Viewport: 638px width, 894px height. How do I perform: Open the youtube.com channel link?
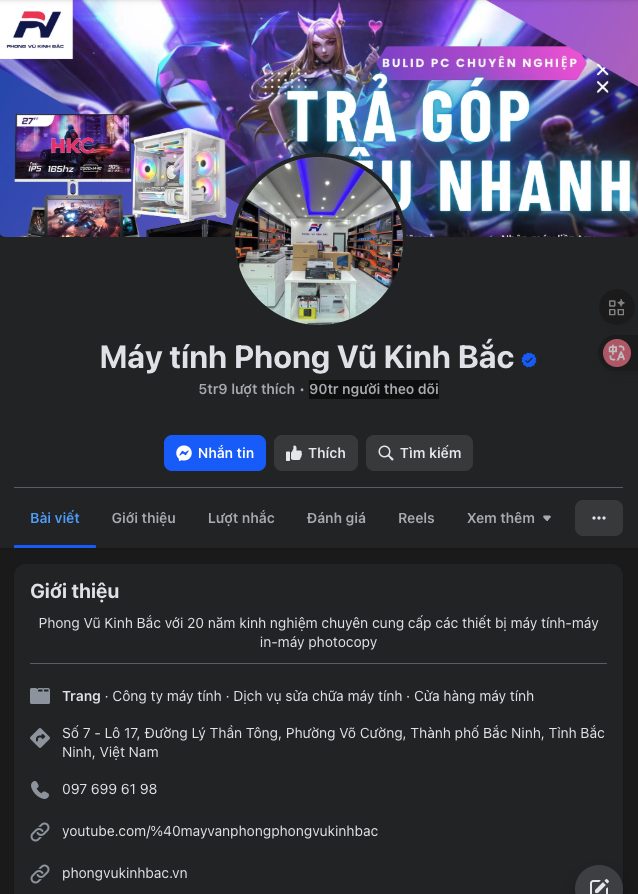pos(220,831)
